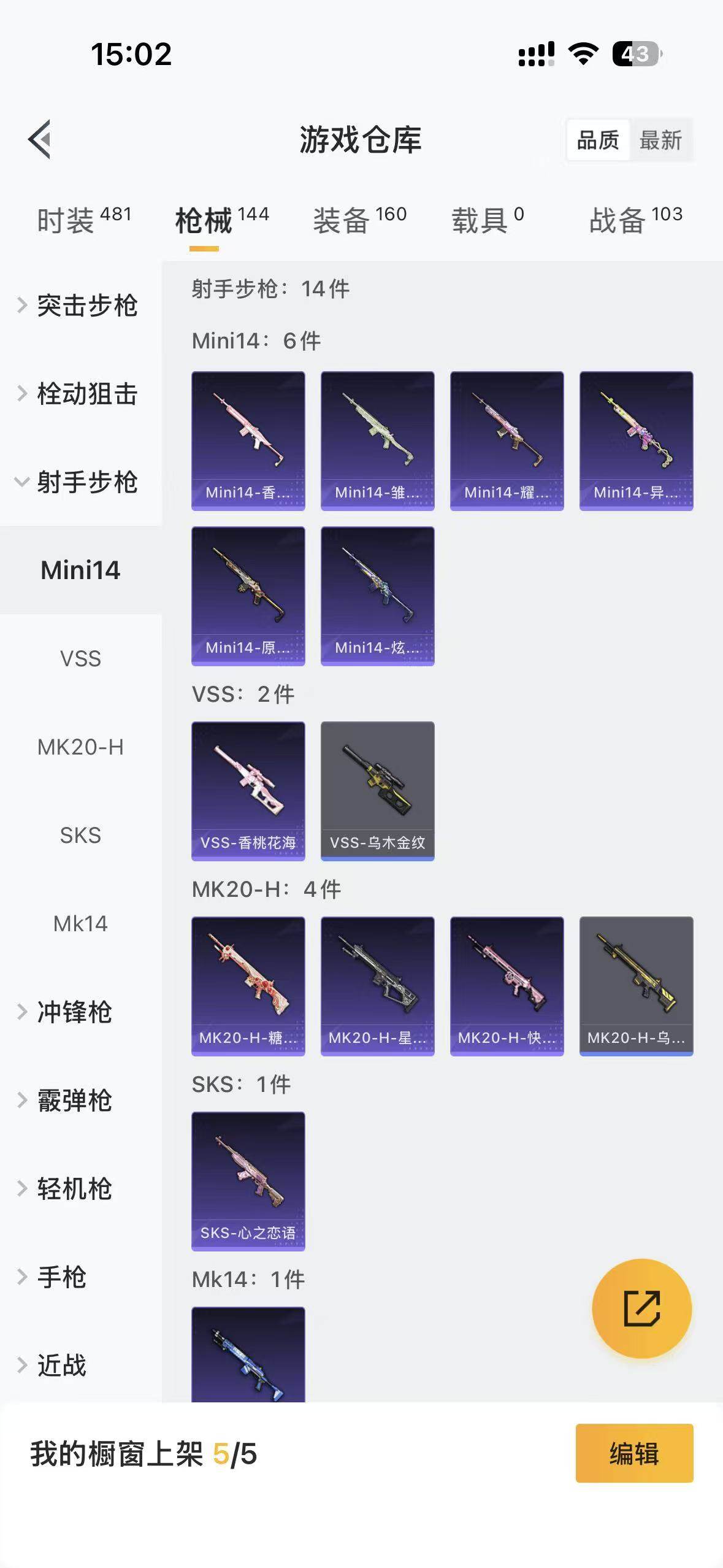Viewport: 723px width, 1568px height.
Task: View the VSS-乌木金纹 skin
Action: coord(378,791)
